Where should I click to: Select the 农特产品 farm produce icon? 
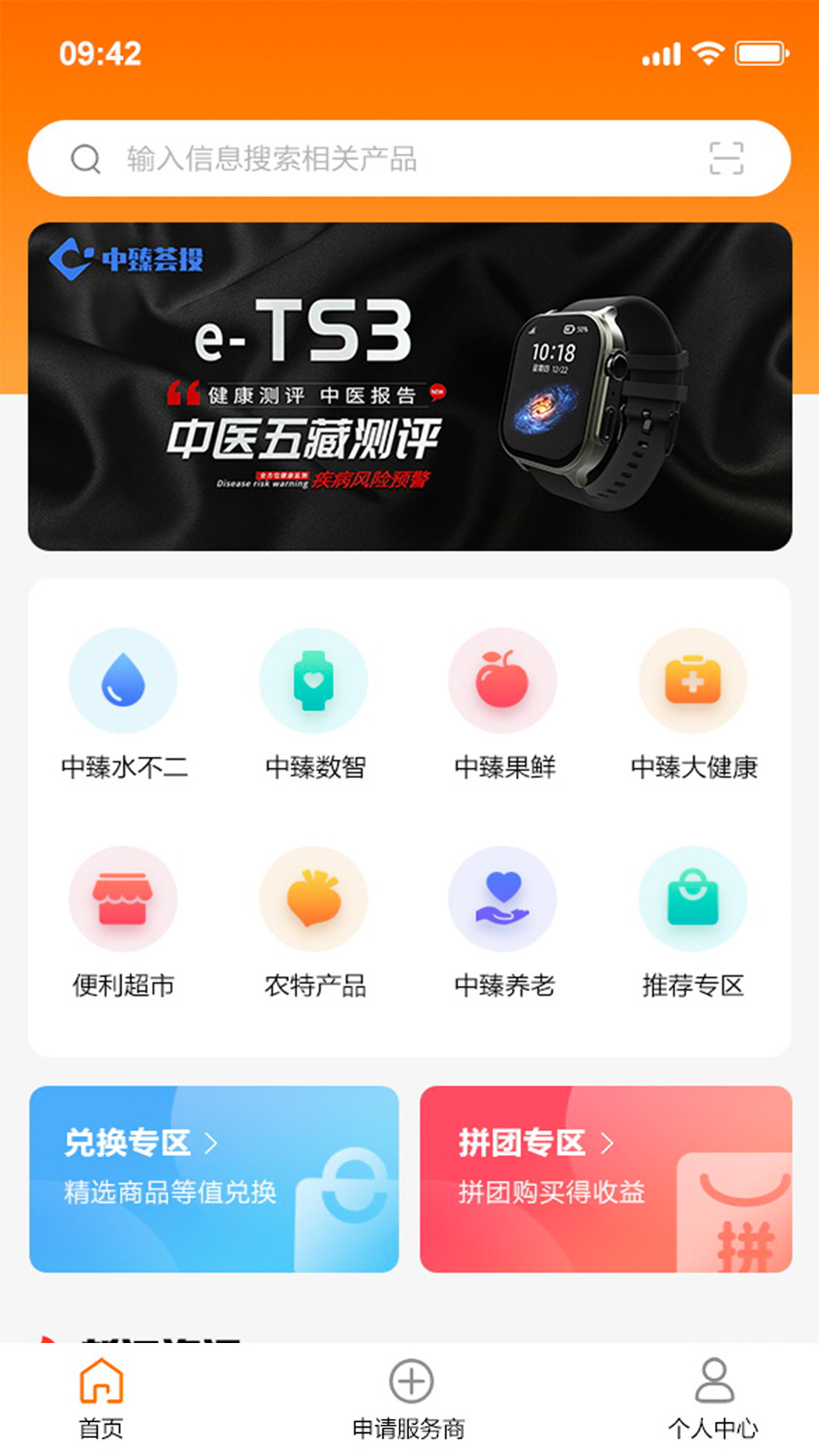314,899
